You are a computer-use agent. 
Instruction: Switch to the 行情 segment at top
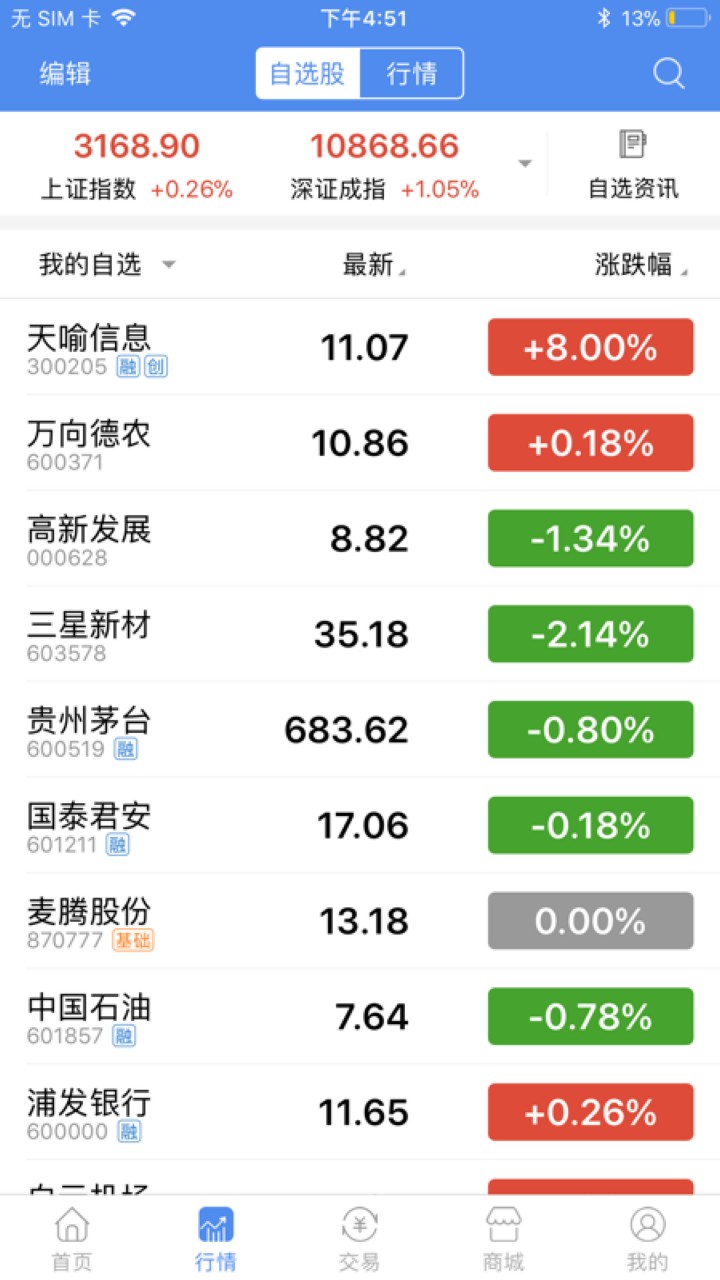[411, 73]
